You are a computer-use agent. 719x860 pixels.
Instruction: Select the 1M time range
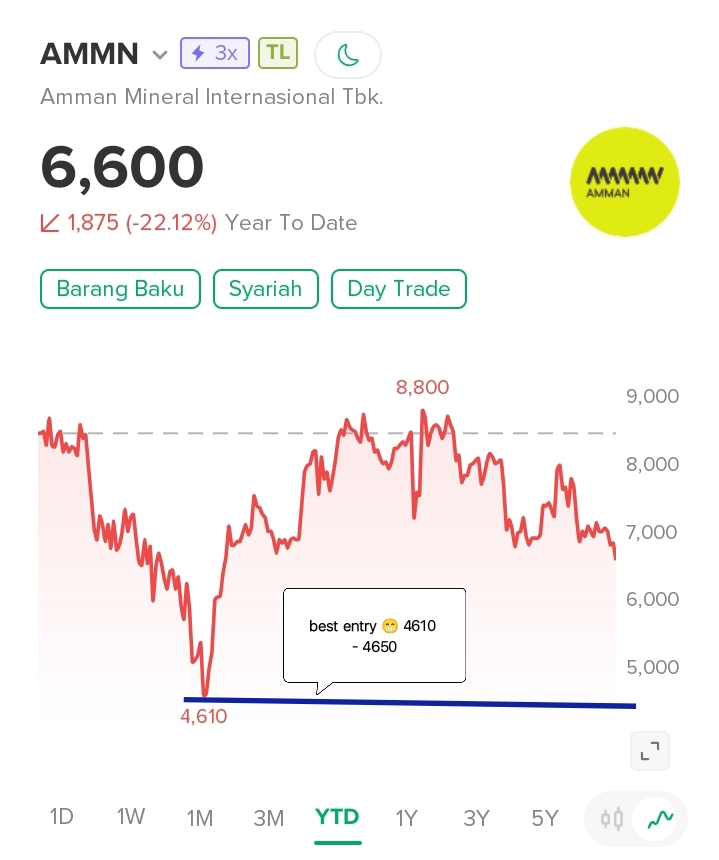pyautogui.click(x=200, y=818)
